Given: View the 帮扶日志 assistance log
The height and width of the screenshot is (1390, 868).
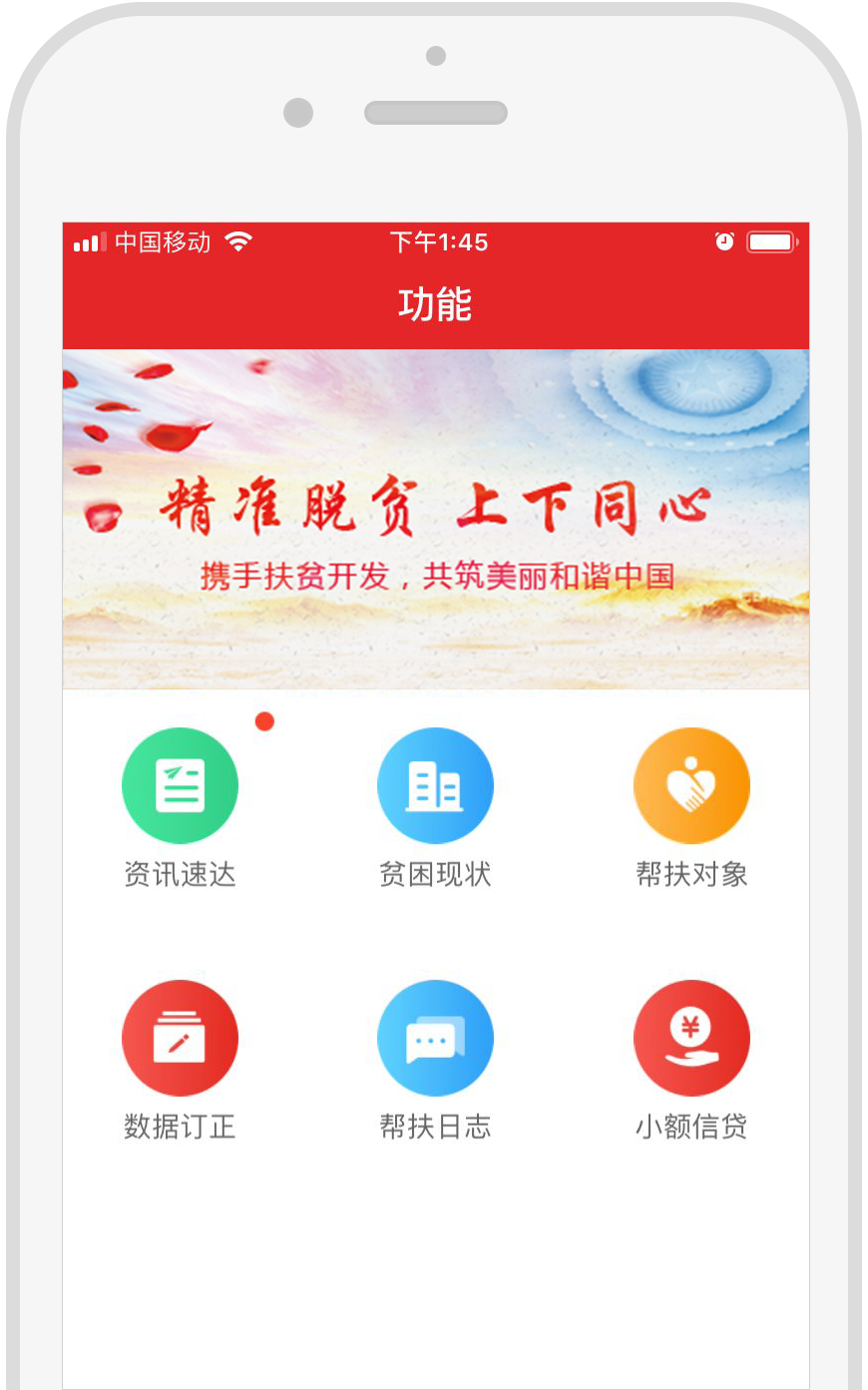Looking at the screenshot, I should click(435, 1039).
